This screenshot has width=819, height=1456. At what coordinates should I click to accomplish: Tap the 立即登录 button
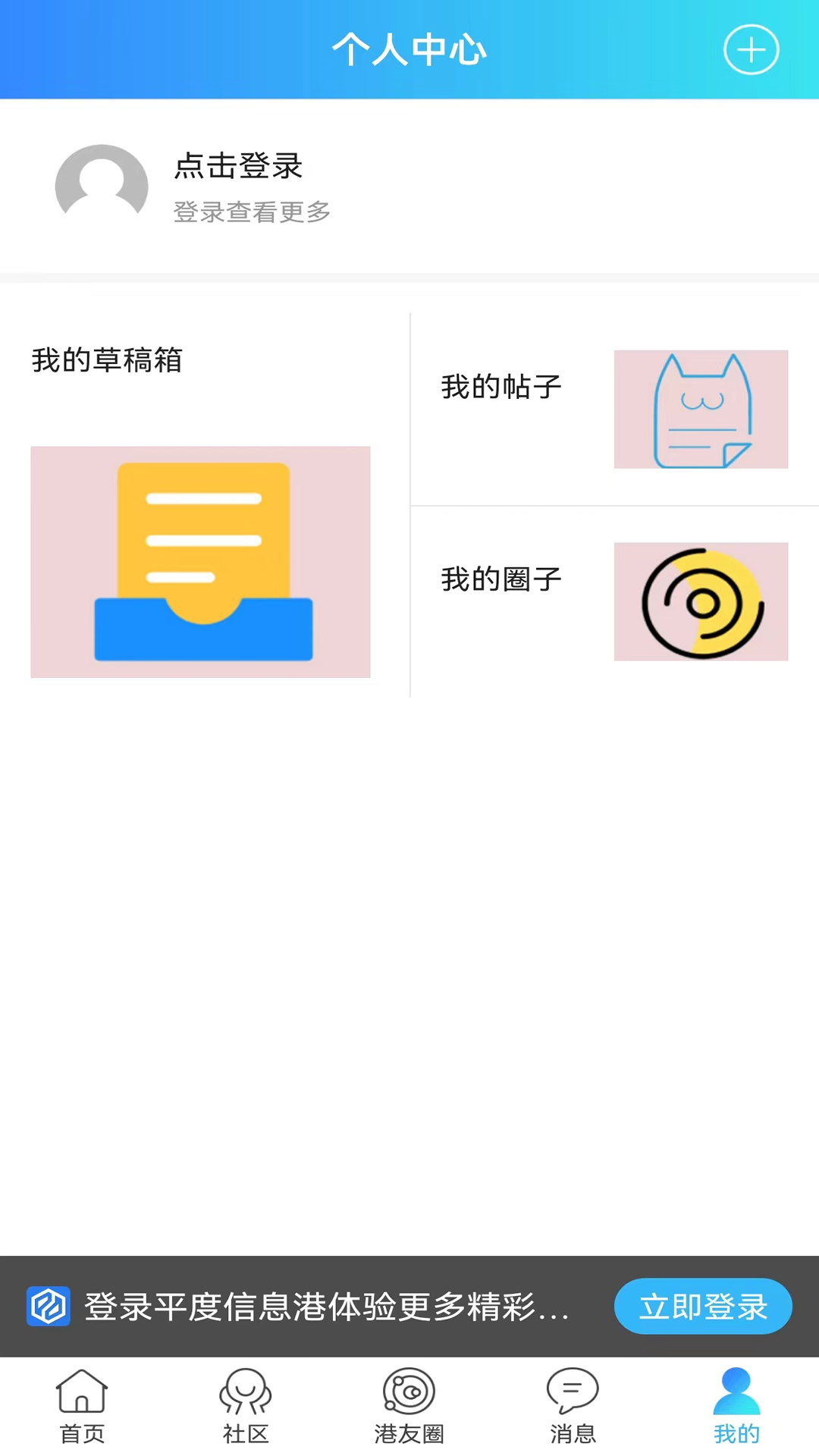click(703, 1306)
